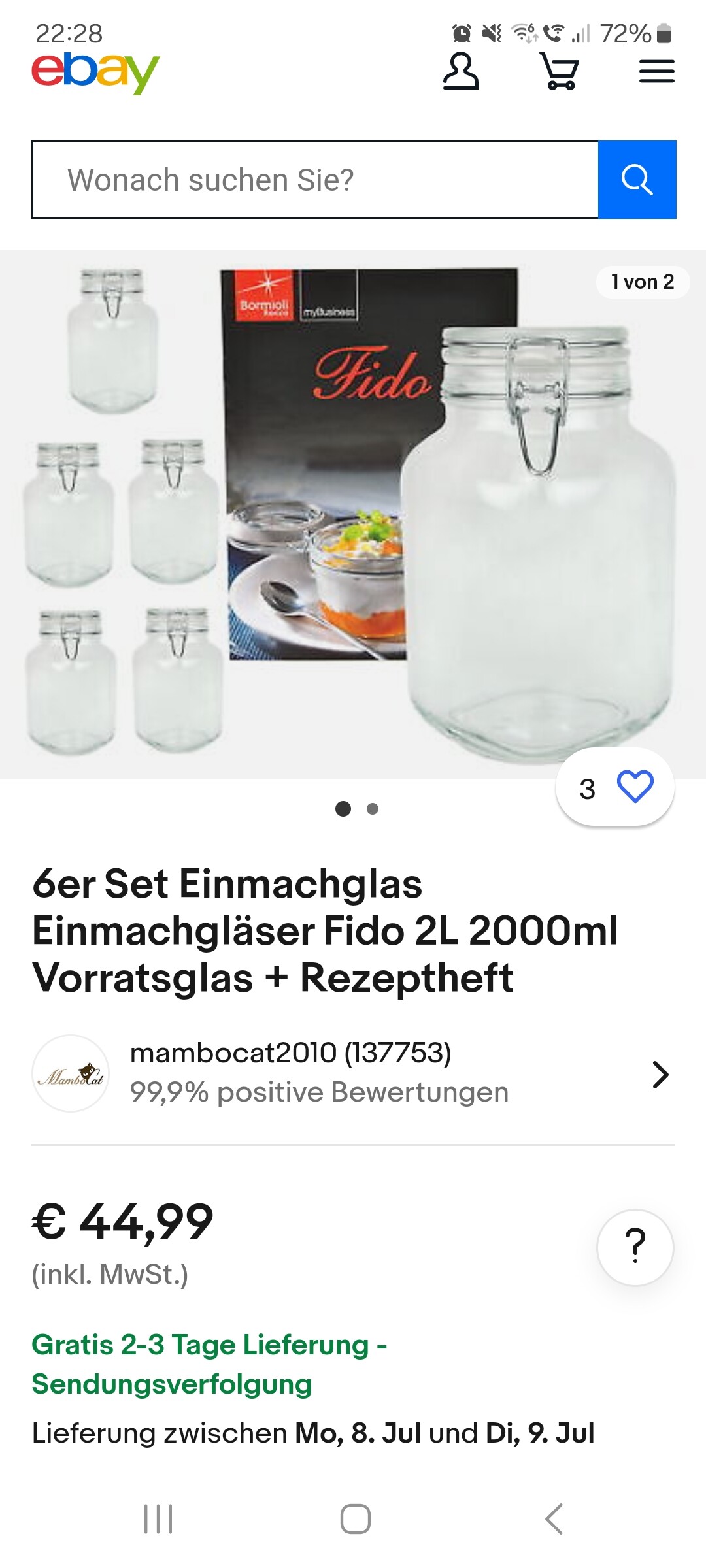Go back with system back button

click(554, 1518)
